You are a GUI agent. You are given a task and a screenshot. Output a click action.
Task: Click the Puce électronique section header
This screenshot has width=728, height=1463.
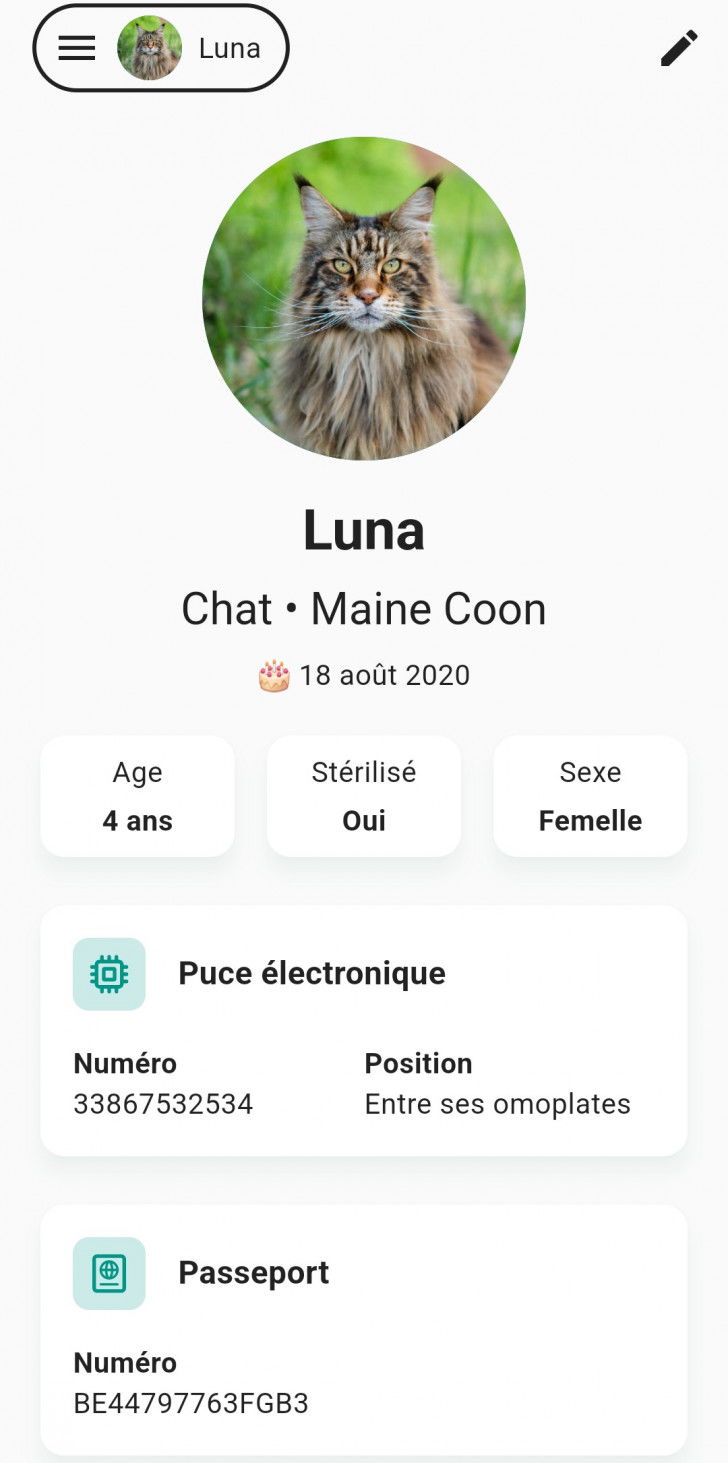pyautogui.click(x=311, y=972)
